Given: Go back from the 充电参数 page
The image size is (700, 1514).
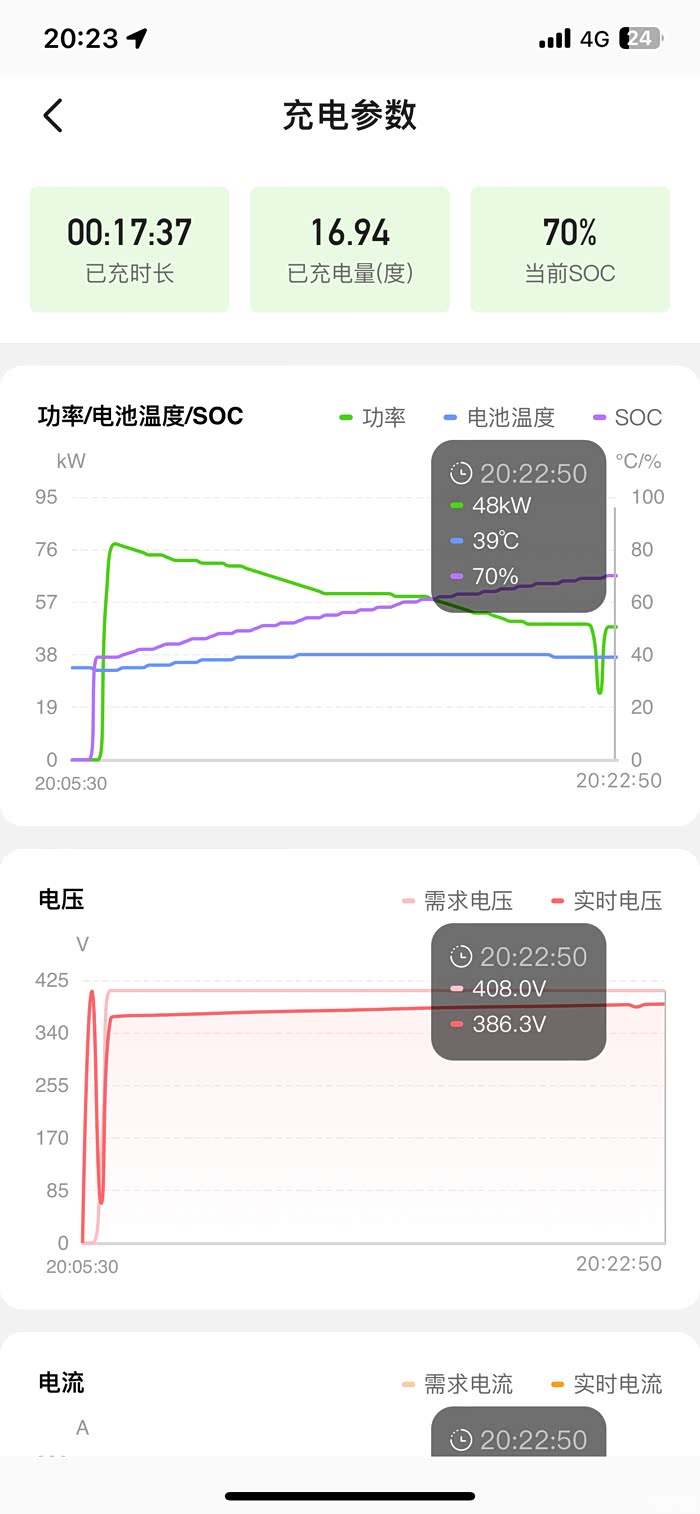Looking at the screenshot, I should tap(53, 116).
